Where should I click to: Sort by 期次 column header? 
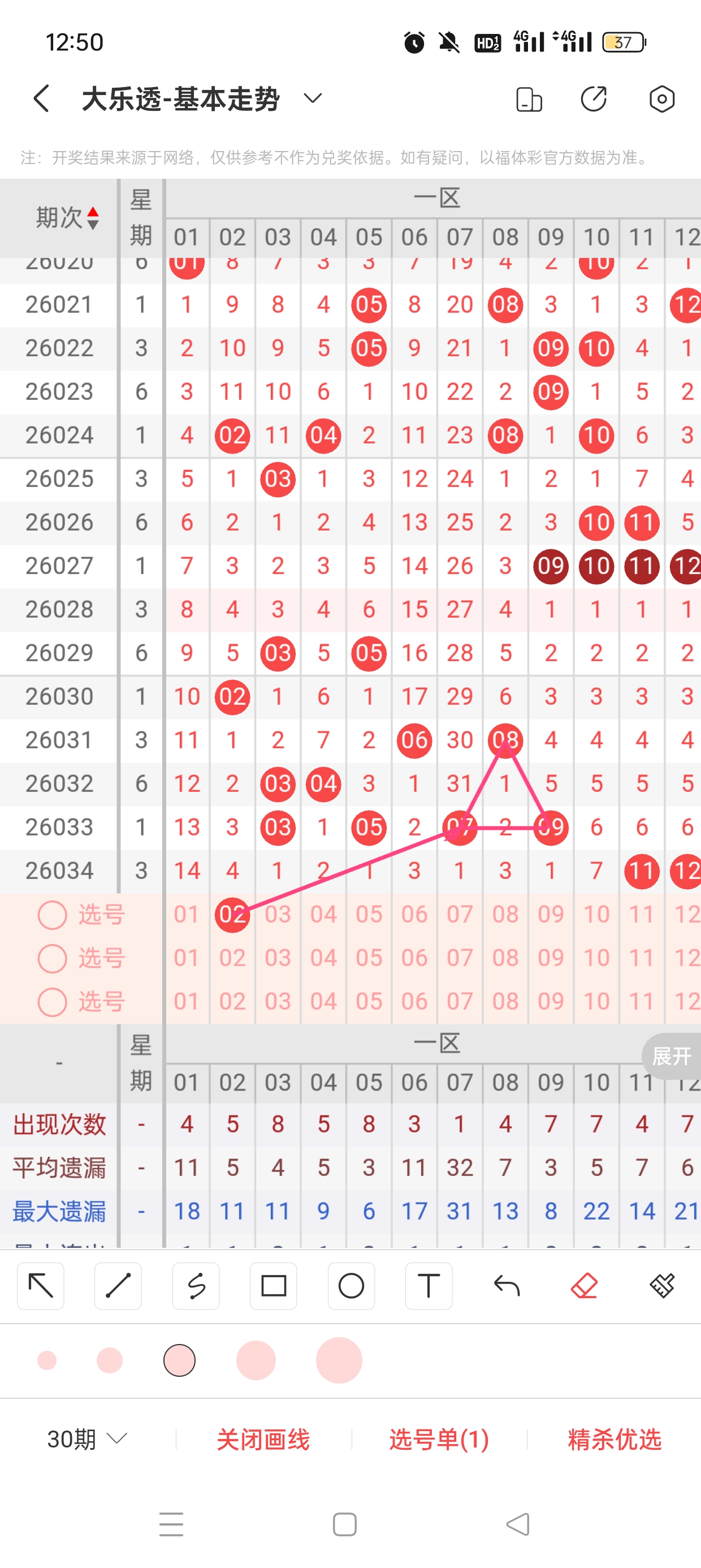tap(66, 217)
